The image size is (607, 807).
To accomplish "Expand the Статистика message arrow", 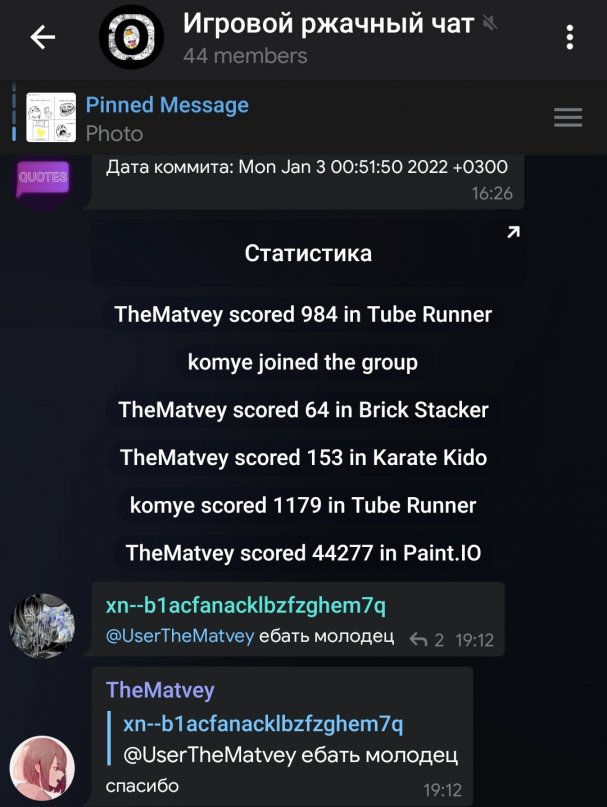I will [x=513, y=233].
